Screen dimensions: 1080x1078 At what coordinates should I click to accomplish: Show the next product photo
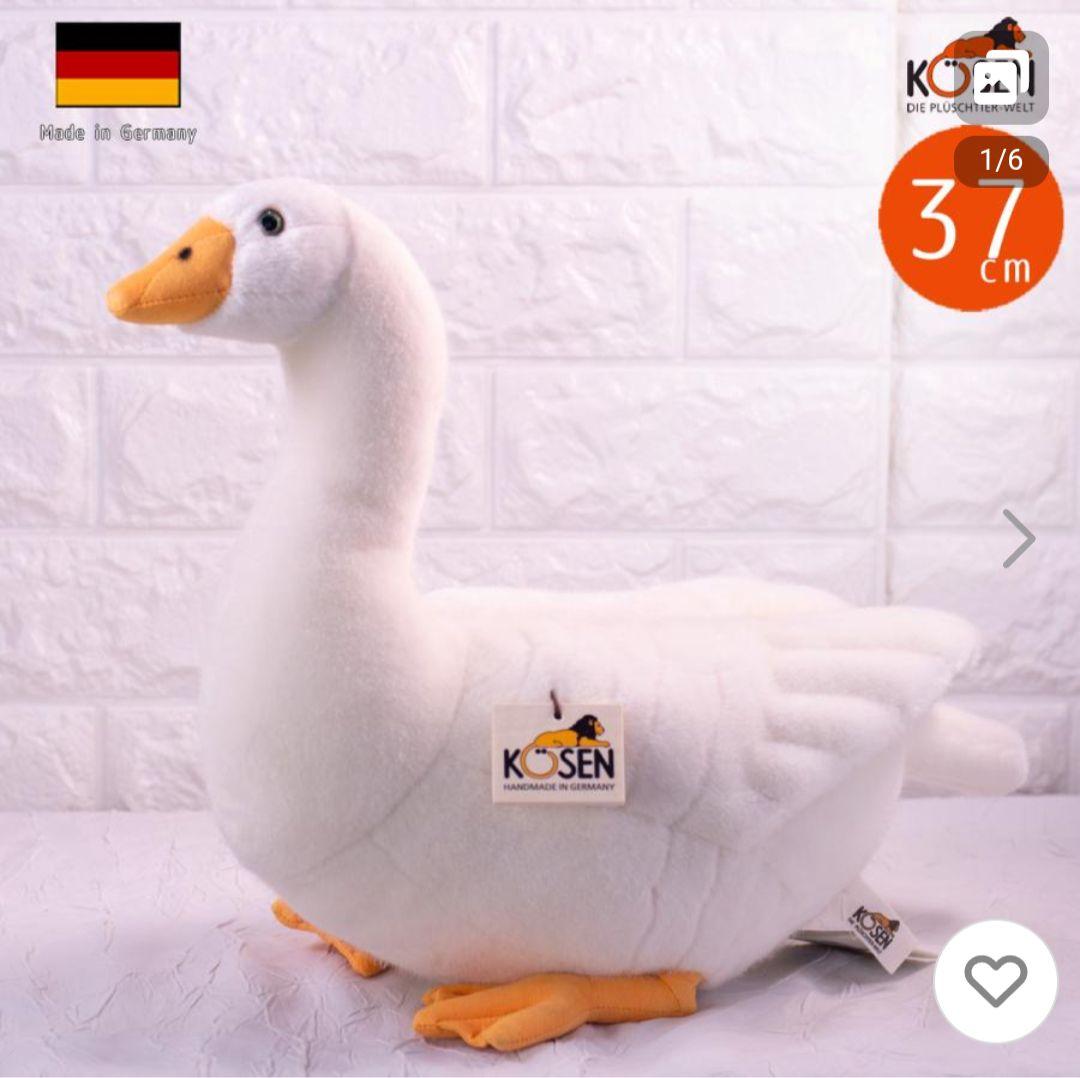[1019, 538]
